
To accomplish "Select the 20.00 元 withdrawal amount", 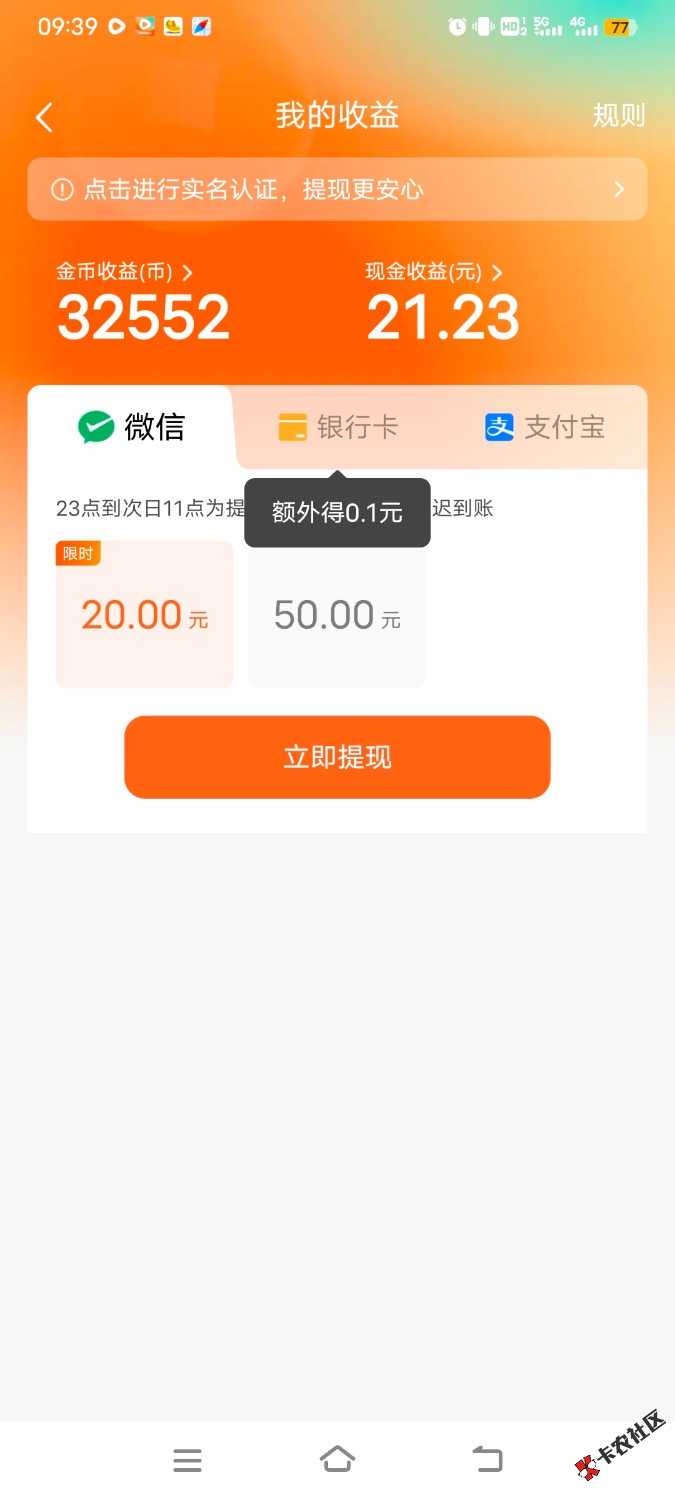I will (x=145, y=615).
